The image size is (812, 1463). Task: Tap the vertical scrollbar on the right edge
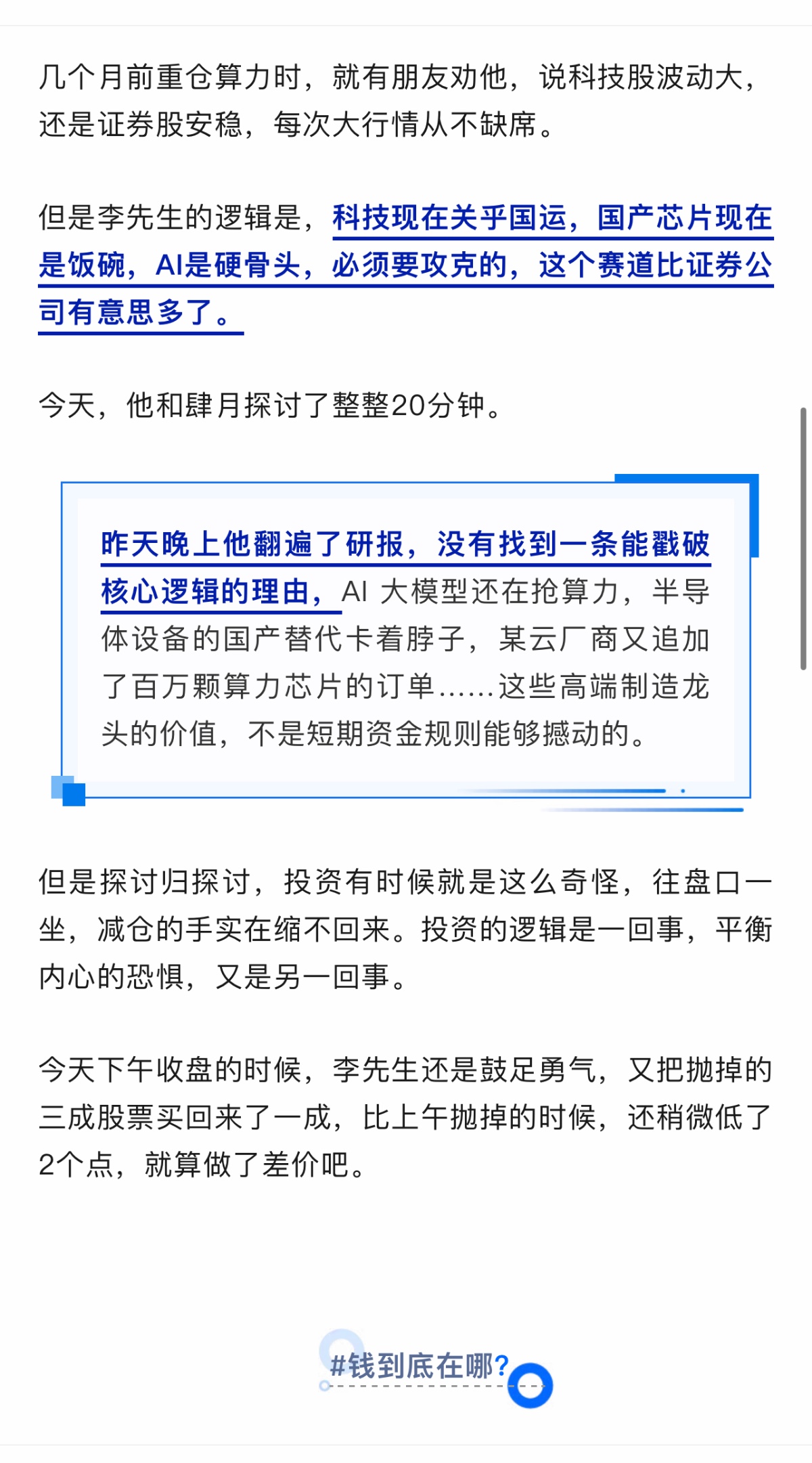pyautogui.click(x=803, y=538)
